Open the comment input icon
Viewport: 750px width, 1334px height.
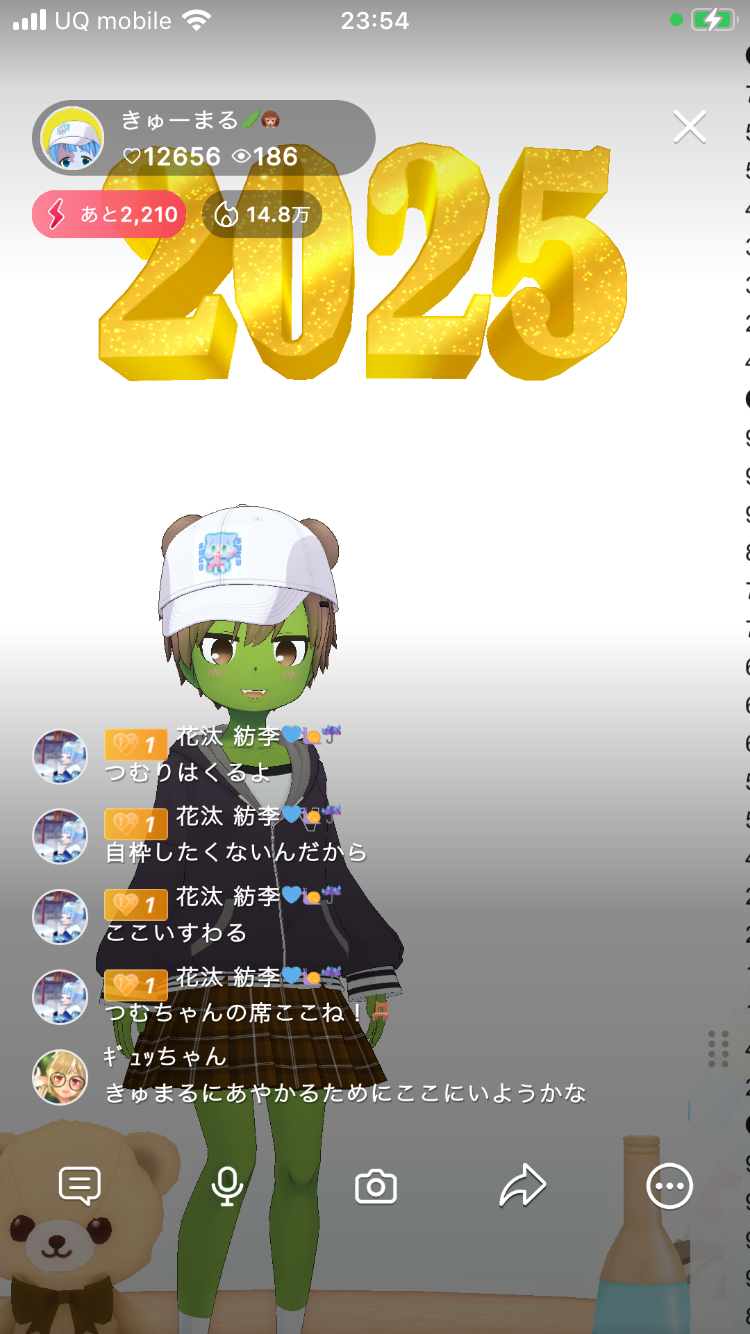(80, 1186)
